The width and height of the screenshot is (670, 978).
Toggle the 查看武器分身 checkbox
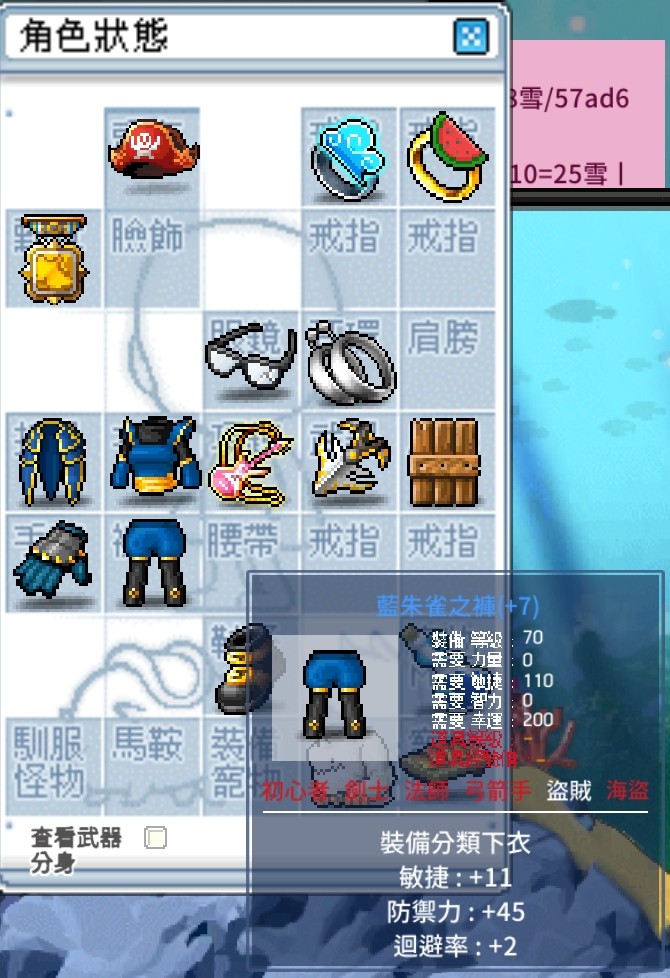(155, 838)
